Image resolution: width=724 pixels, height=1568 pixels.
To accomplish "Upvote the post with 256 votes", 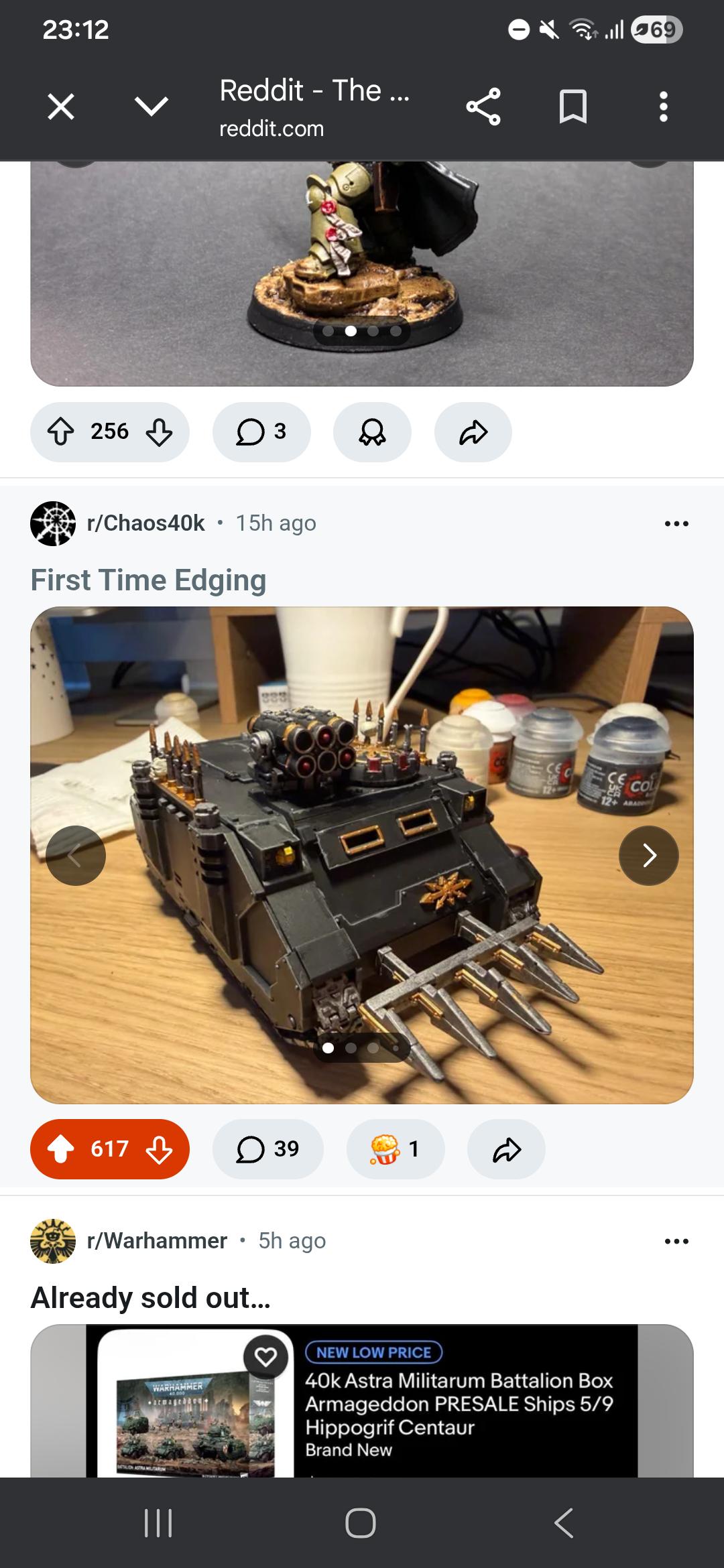I will coord(61,432).
